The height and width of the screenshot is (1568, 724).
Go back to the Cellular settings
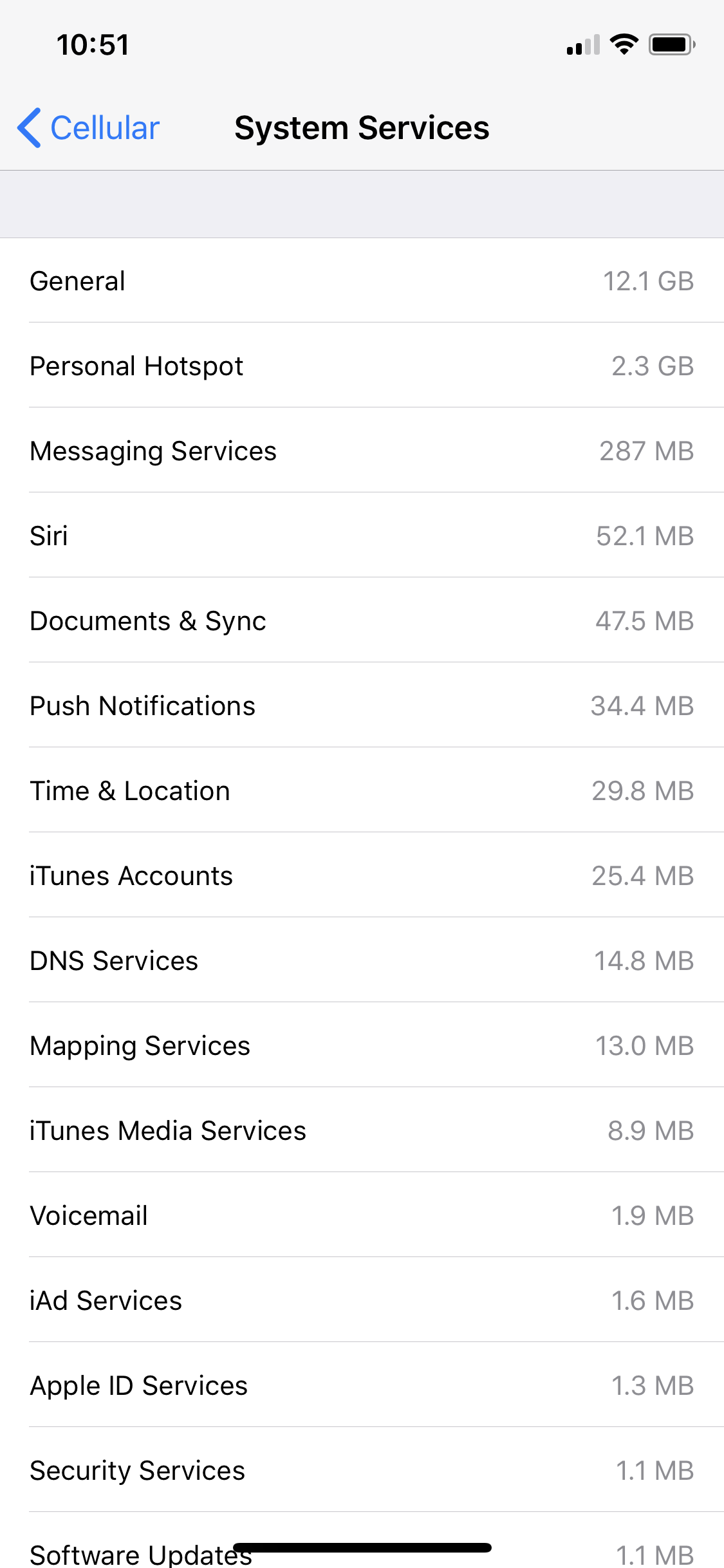(x=89, y=128)
